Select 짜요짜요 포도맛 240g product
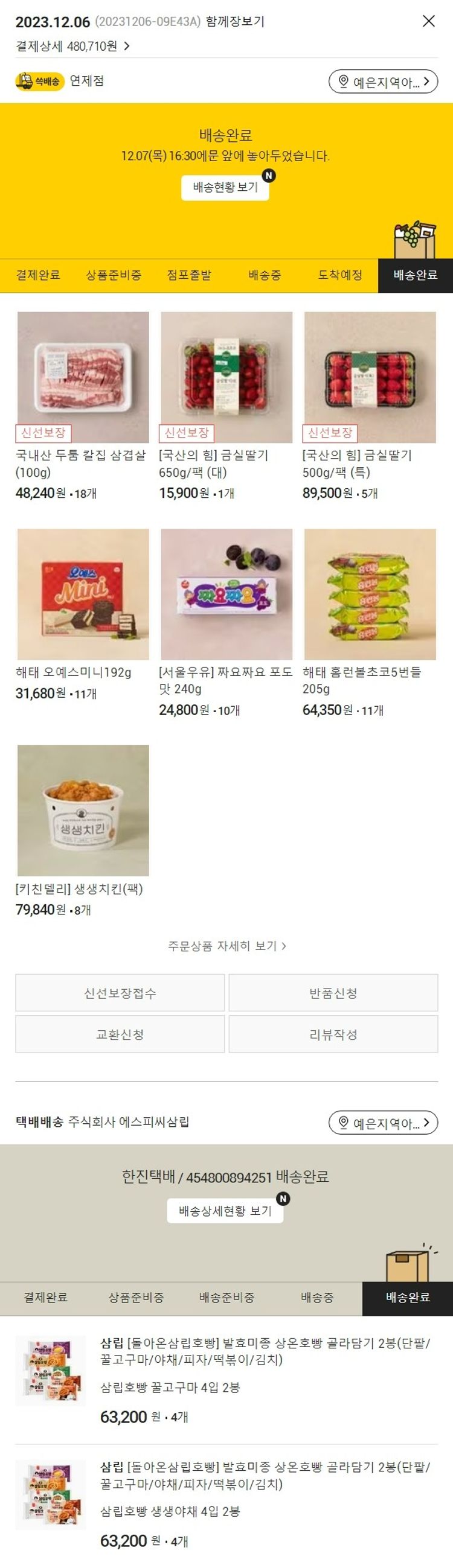The image size is (453, 1568). pos(226,594)
